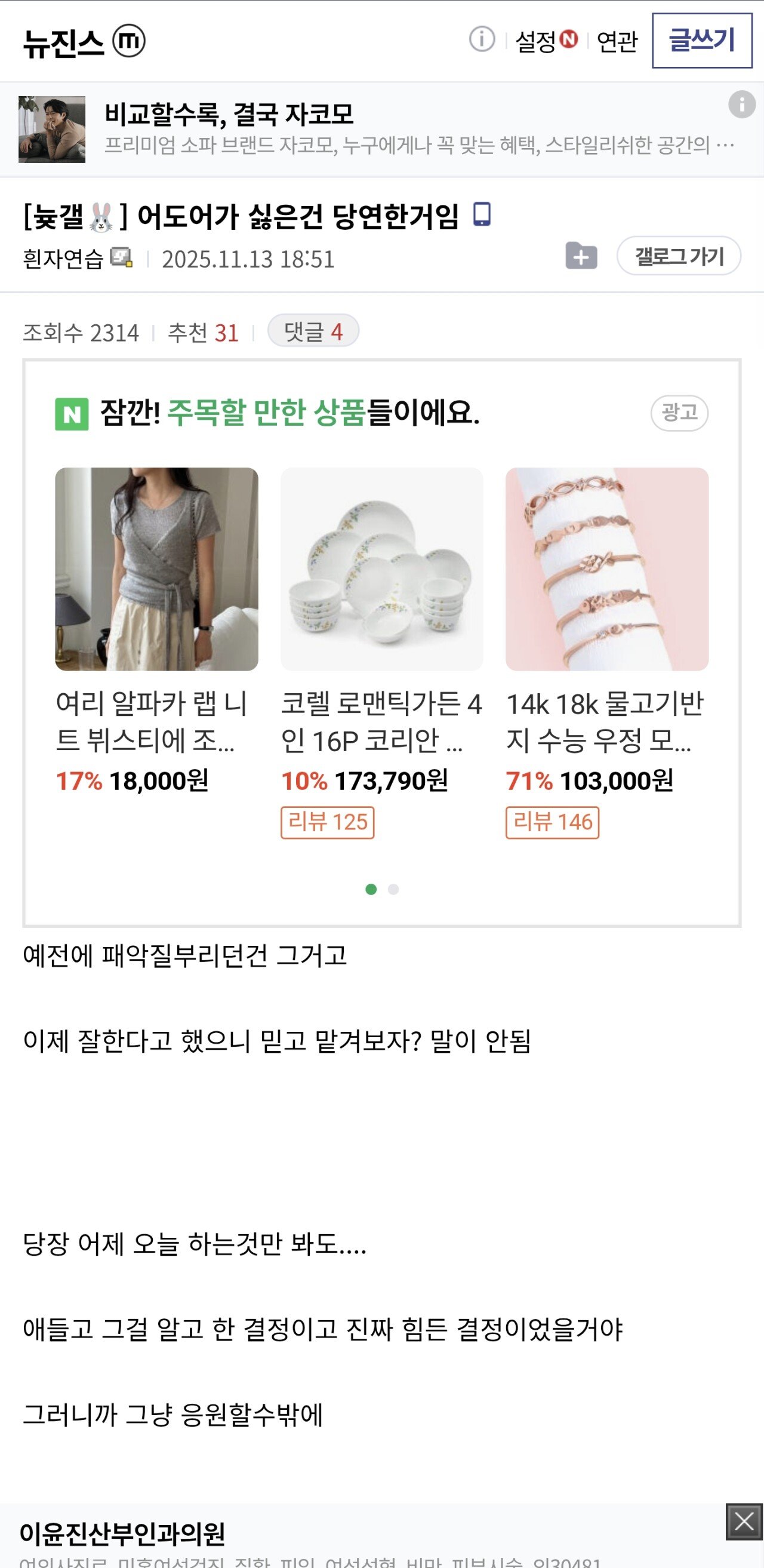Switch to second page of product carousel
Image resolution: width=764 pixels, height=1568 pixels.
[x=393, y=889]
